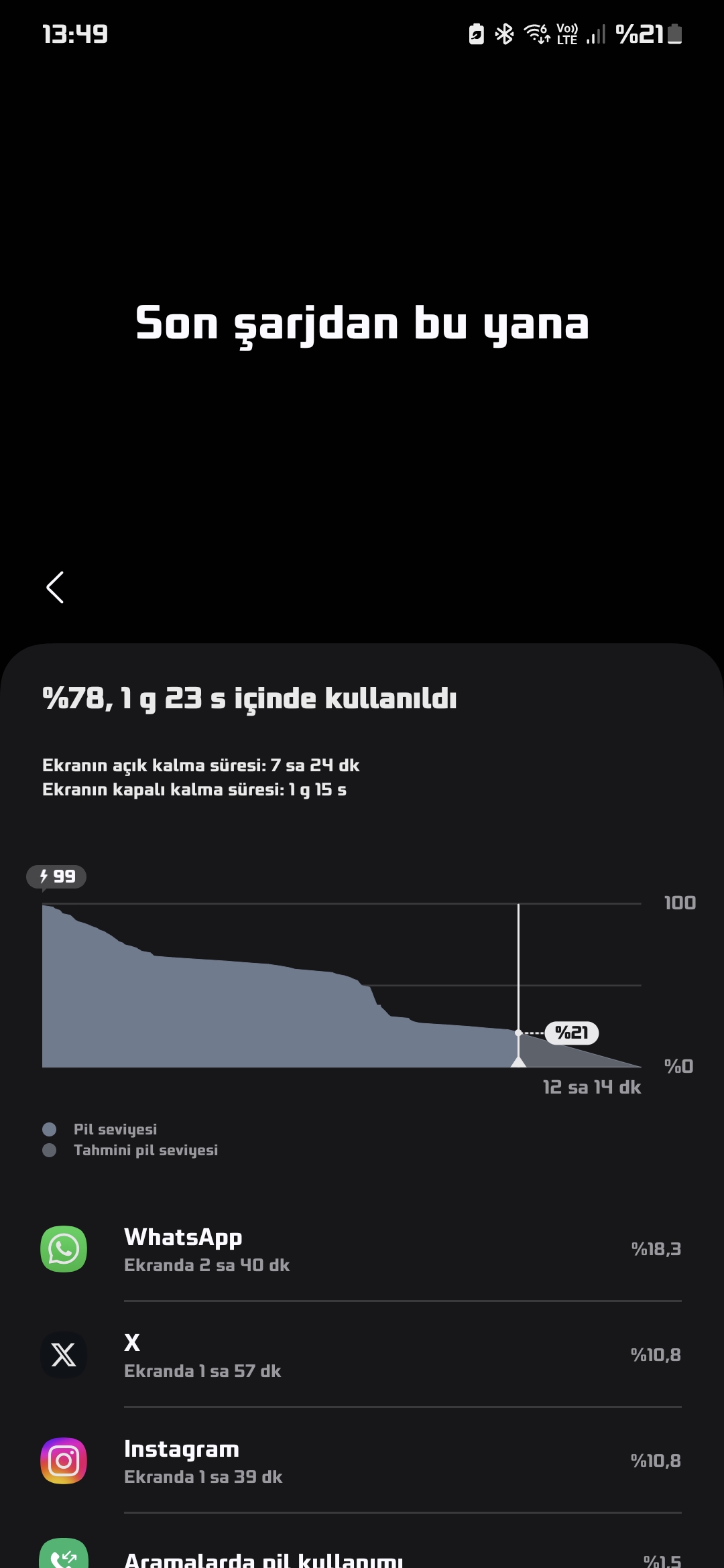Tap the %21 marker on the battery graph
The height and width of the screenshot is (1568, 724).
572,1033
